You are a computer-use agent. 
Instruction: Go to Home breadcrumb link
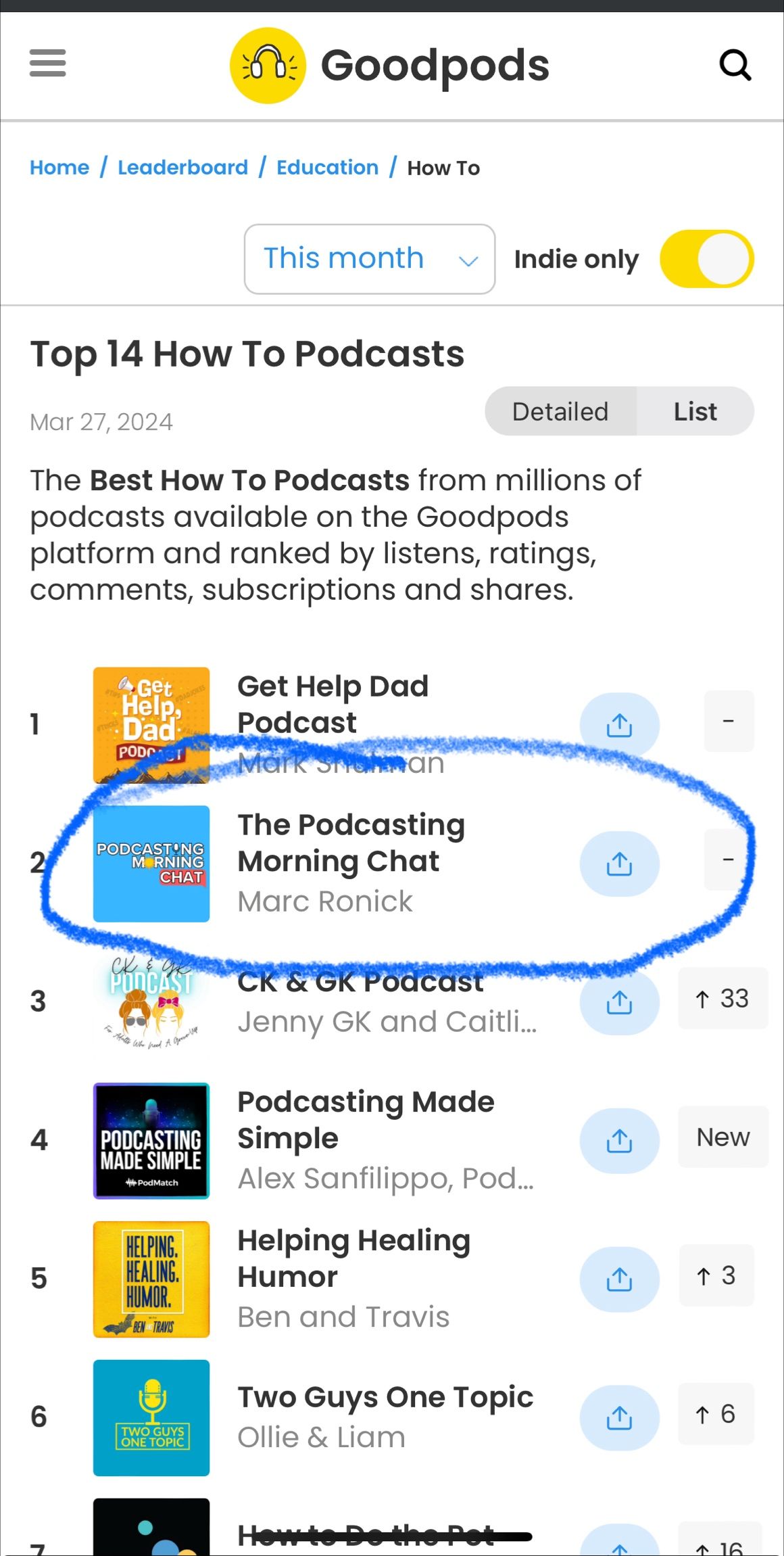pos(59,167)
